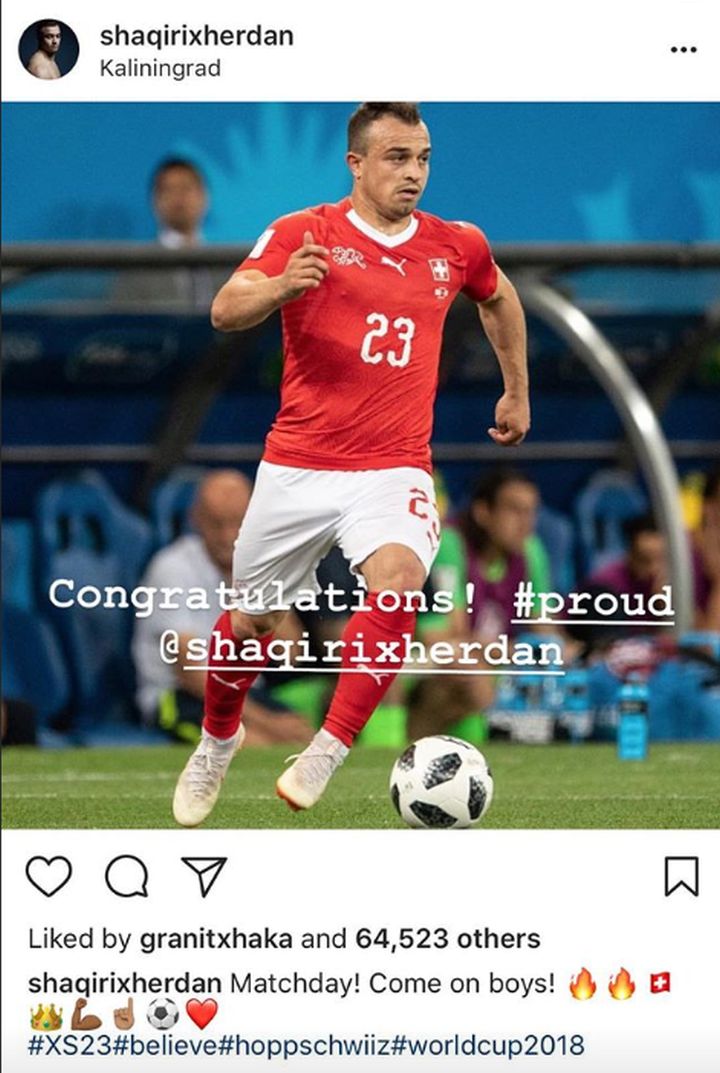
Task: Open the Kaliningrad location tag
Action: tap(160, 69)
